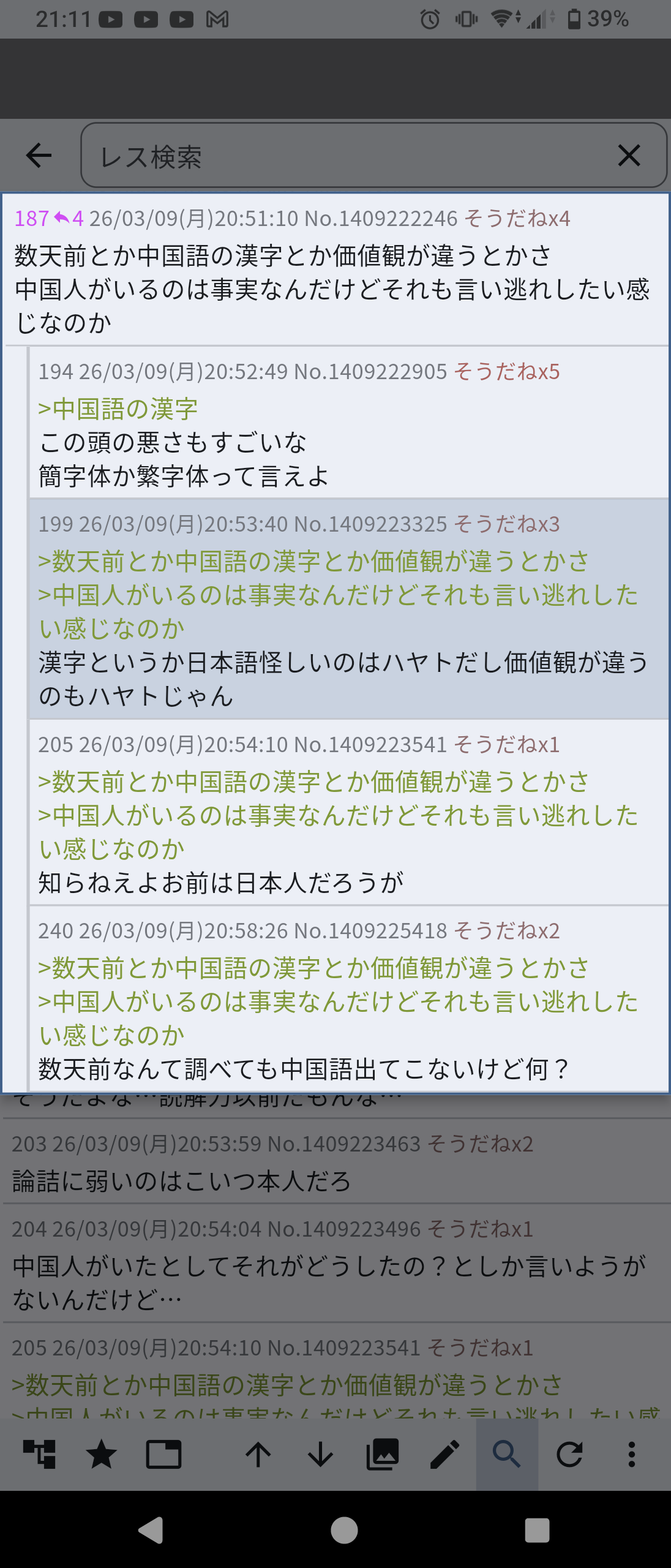Open the three-dot overflow menu
The width and height of the screenshot is (671, 1568).
pos(631,1454)
